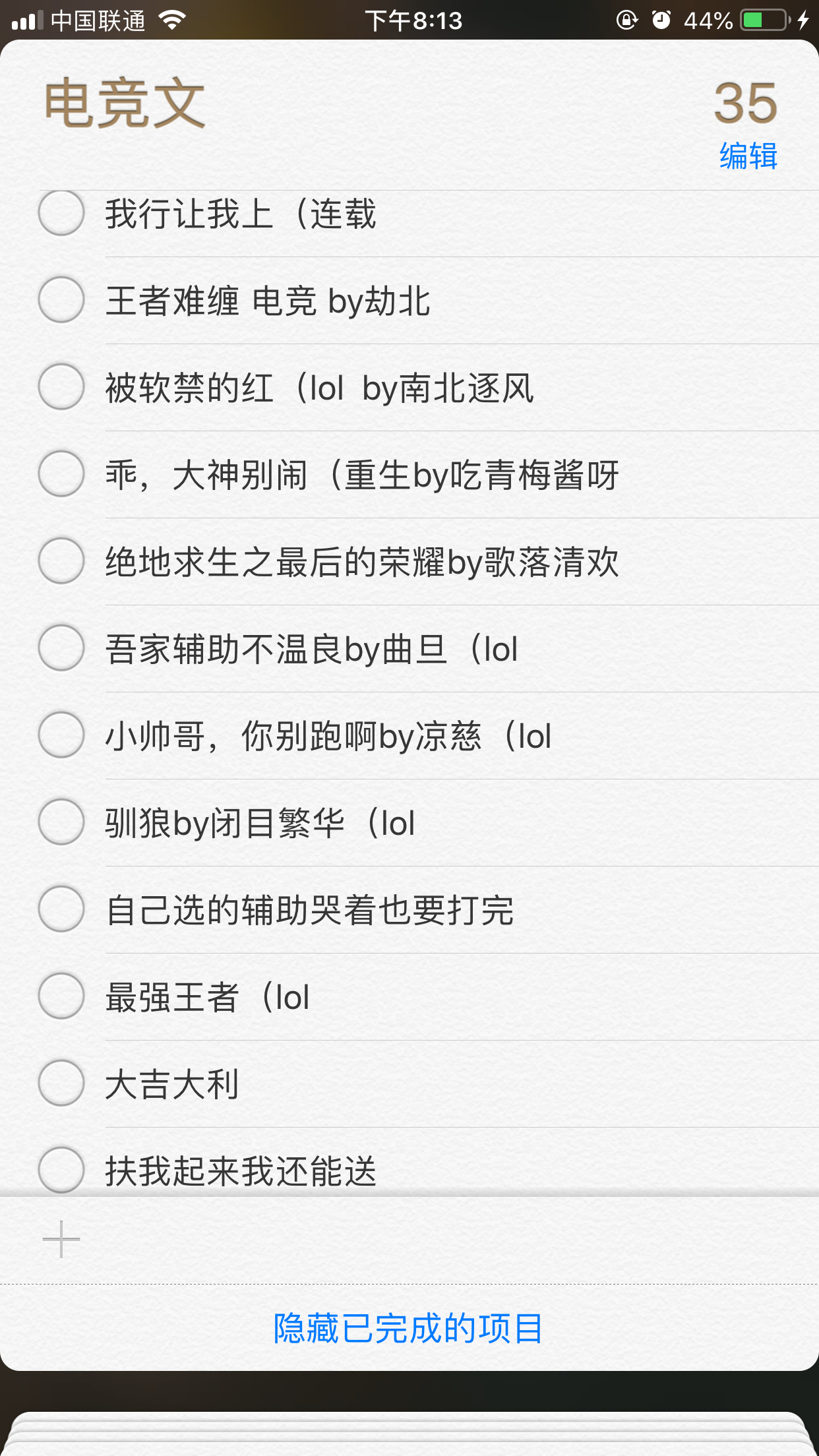Tick the 驯狼by闭目繁华 reminder
Viewport: 819px width, 1456px height.
(x=61, y=822)
